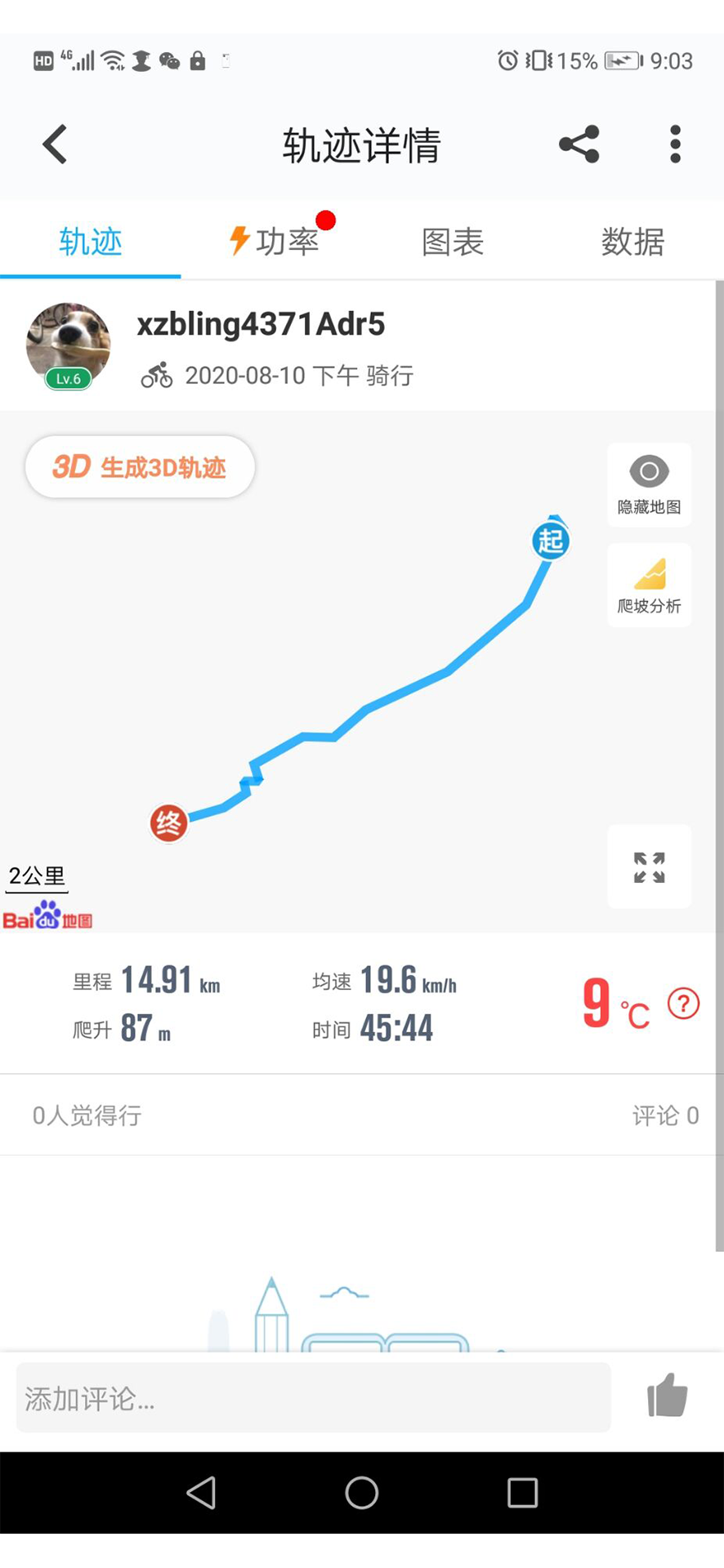Show temperature help question mark
The height and width of the screenshot is (1568, 724).
(x=683, y=1003)
